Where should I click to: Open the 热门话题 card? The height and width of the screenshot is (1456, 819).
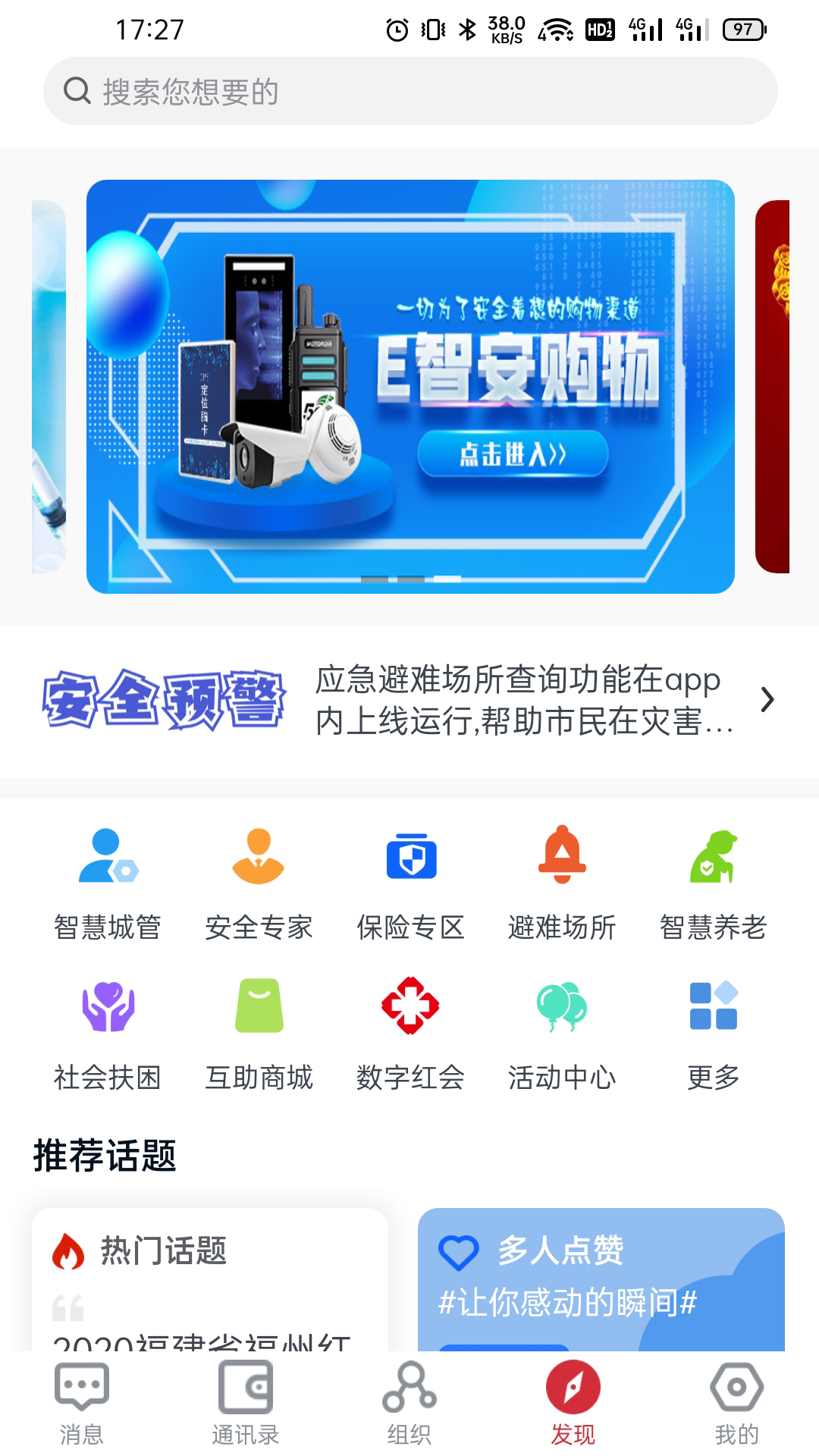coord(210,1280)
